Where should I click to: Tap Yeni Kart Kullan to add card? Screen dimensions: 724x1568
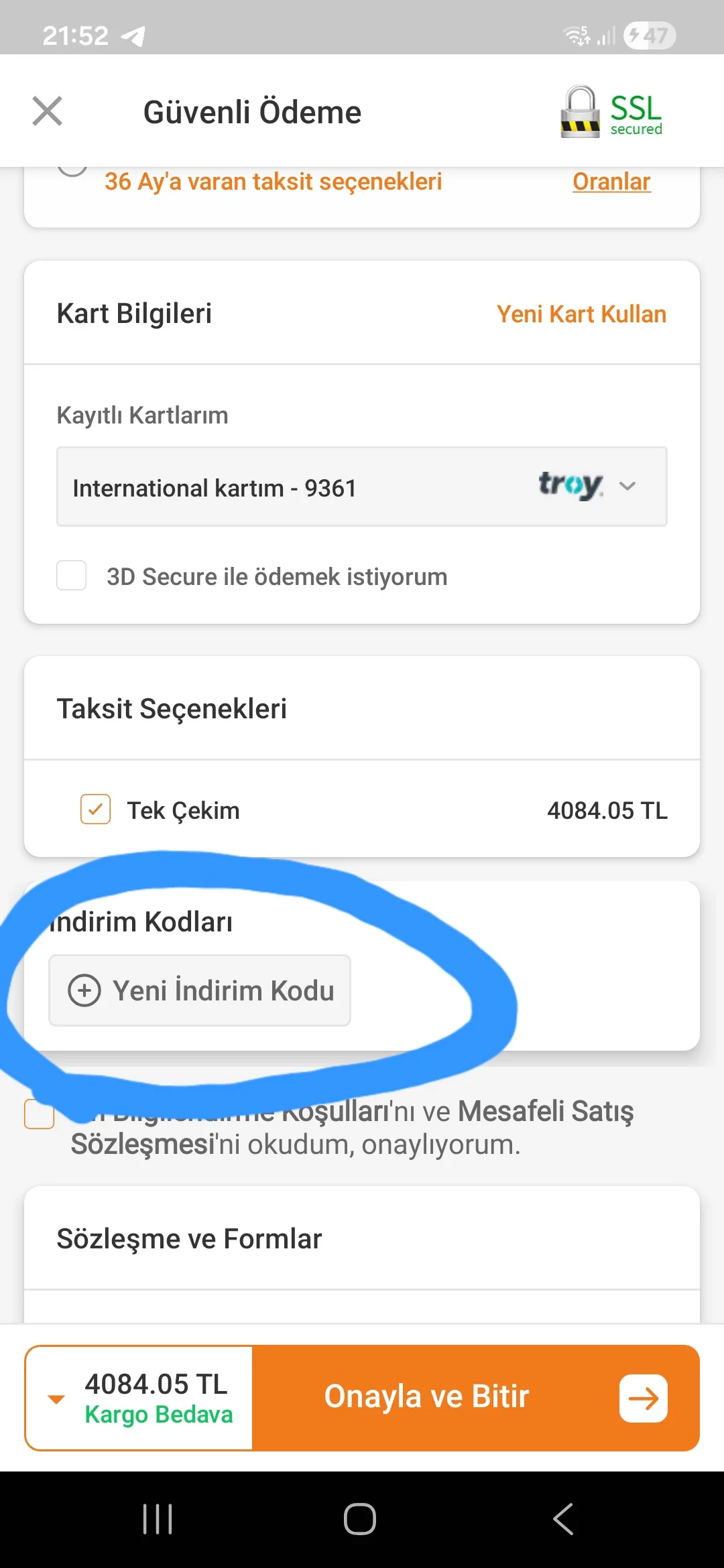tap(581, 314)
